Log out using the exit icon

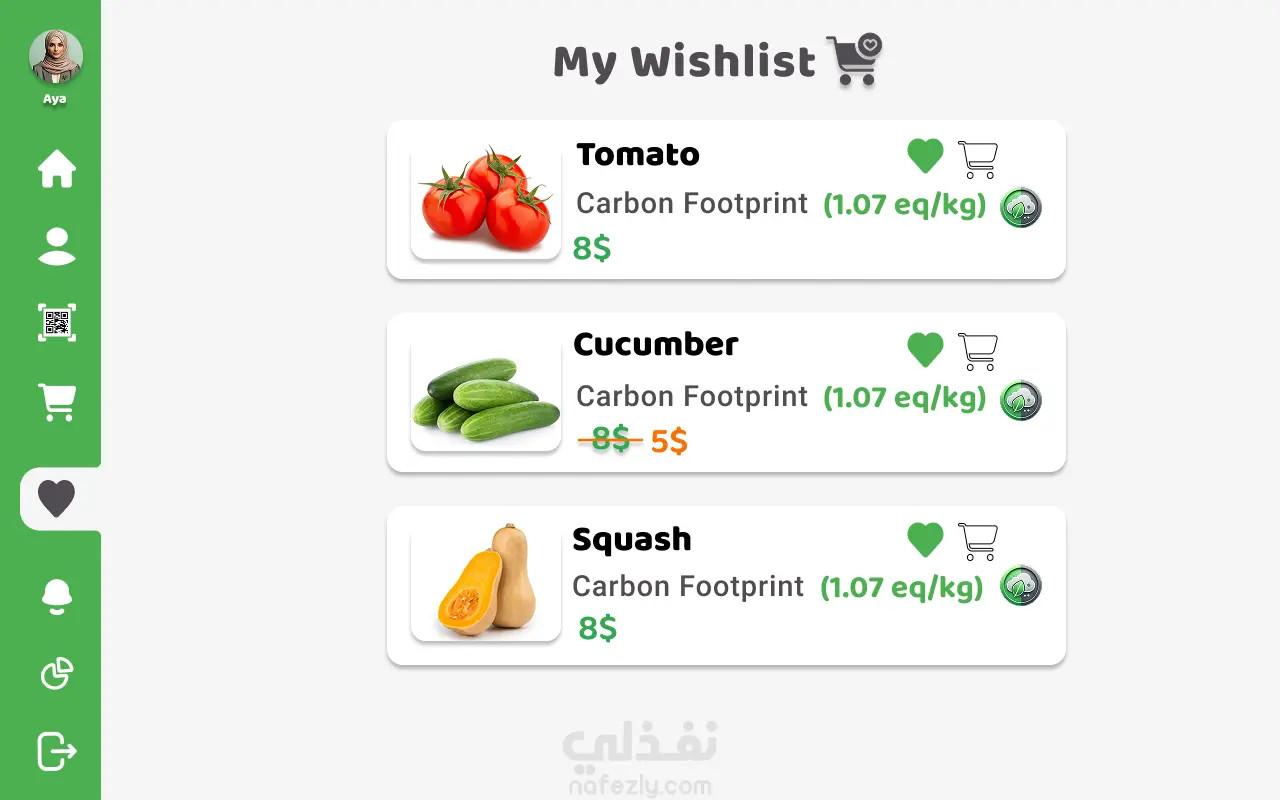click(x=57, y=751)
